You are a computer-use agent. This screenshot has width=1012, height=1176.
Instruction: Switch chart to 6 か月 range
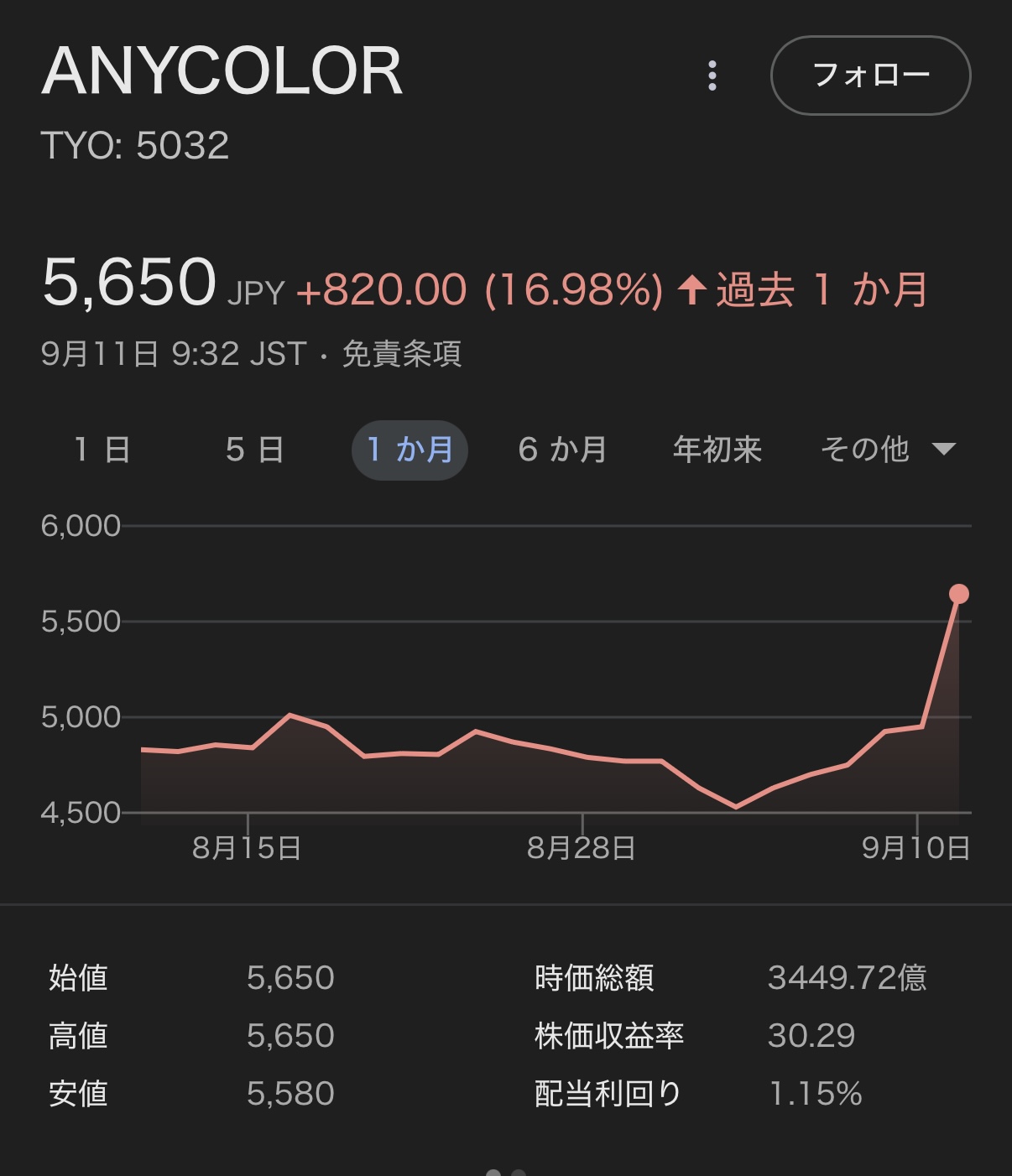click(x=562, y=450)
